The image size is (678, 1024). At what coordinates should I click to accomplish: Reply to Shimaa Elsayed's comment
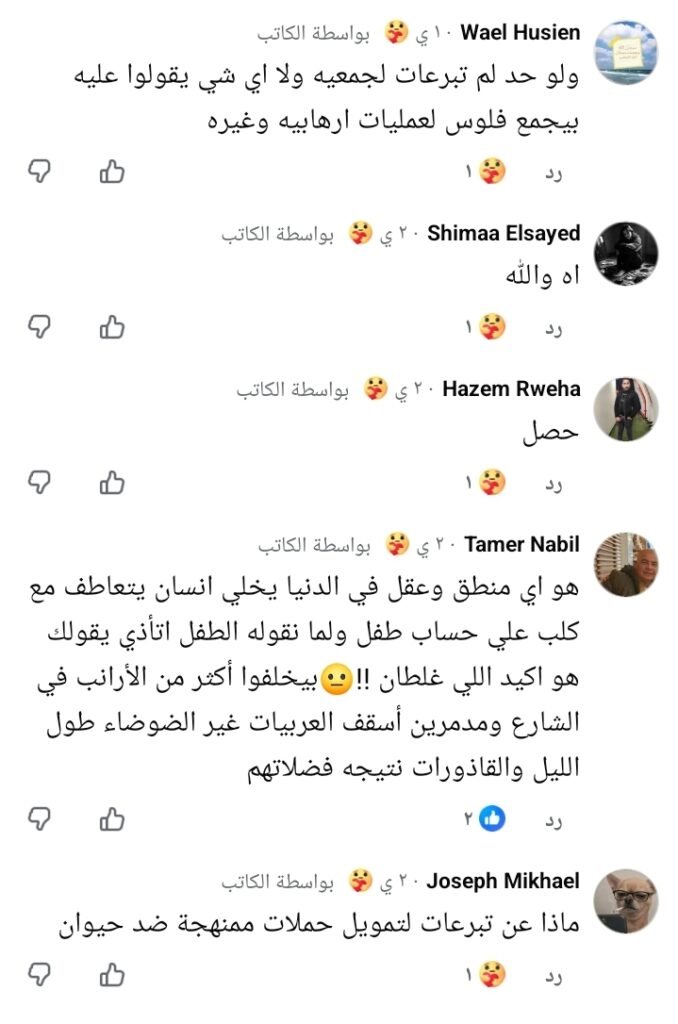(x=553, y=329)
